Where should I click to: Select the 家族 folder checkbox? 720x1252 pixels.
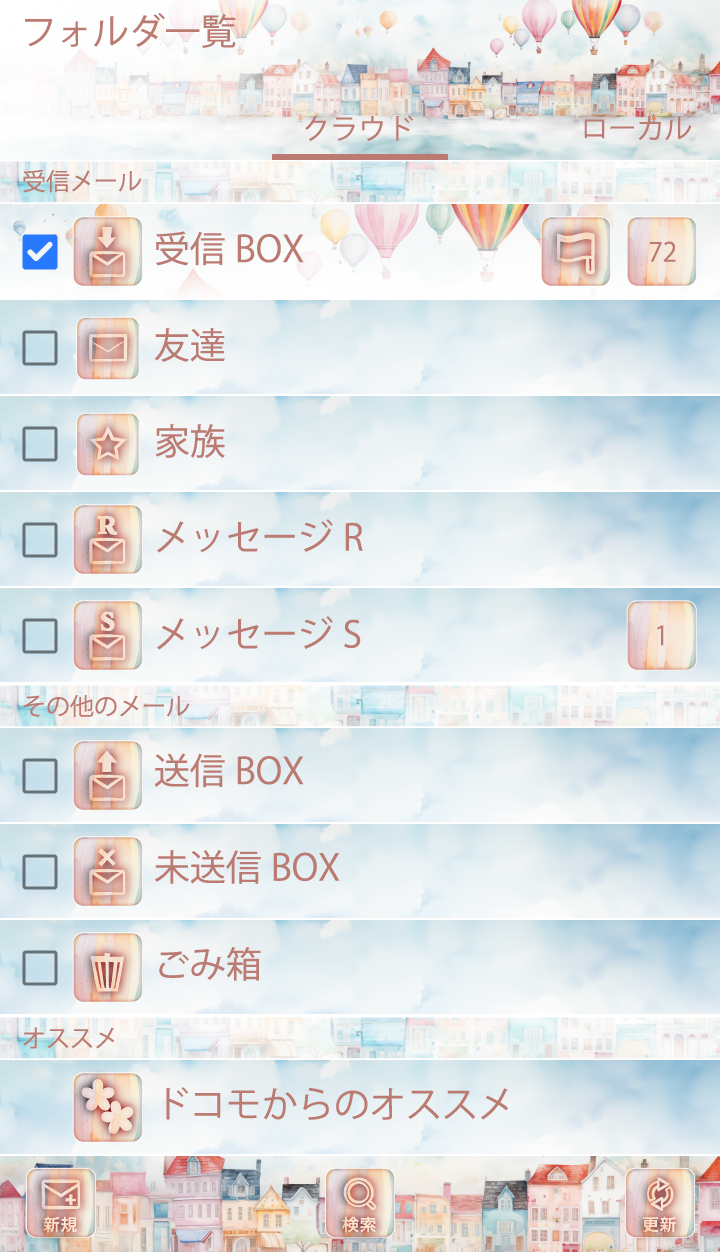(x=40, y=444)
